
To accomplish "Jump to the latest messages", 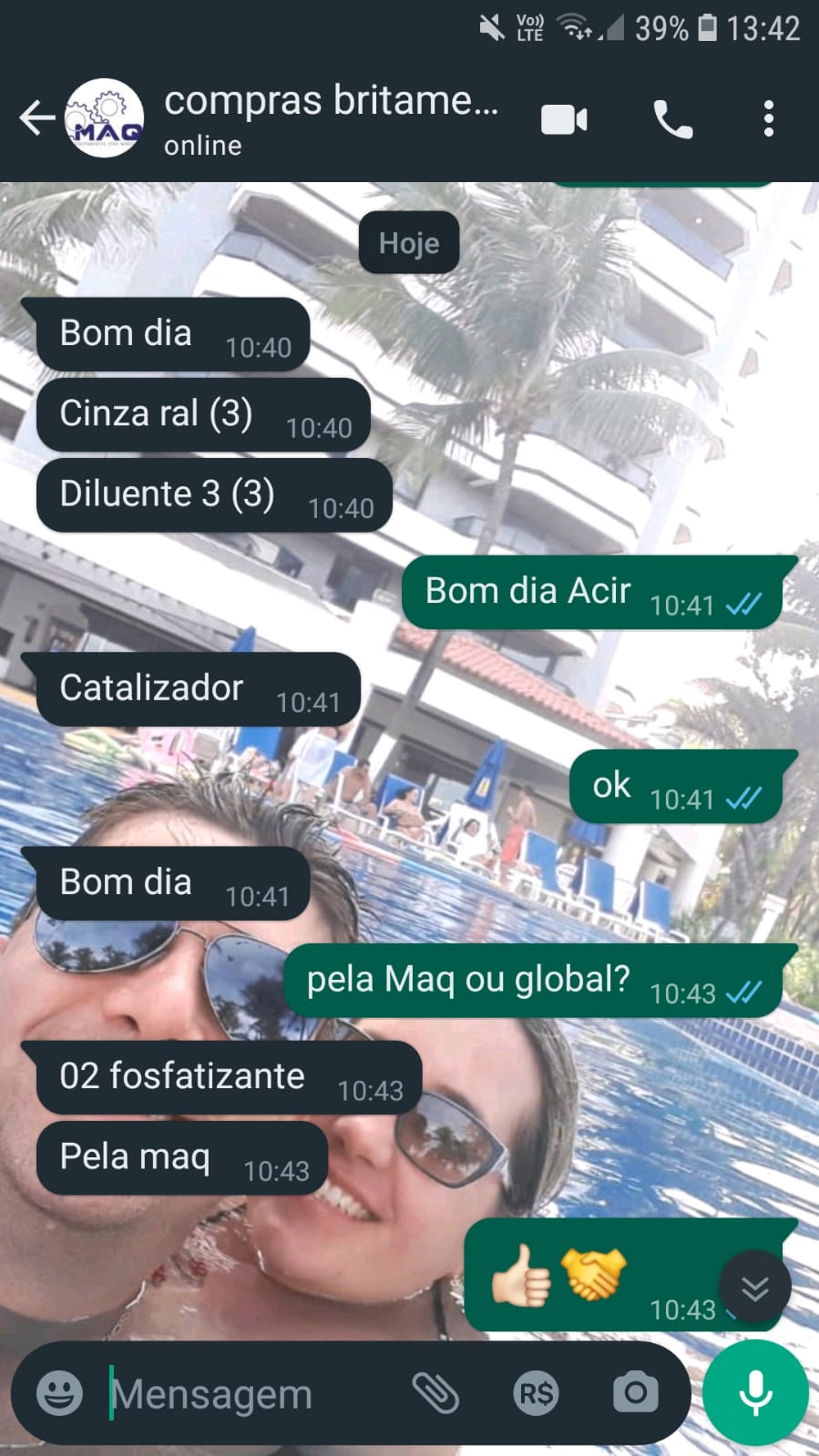I will [754, 1288].
